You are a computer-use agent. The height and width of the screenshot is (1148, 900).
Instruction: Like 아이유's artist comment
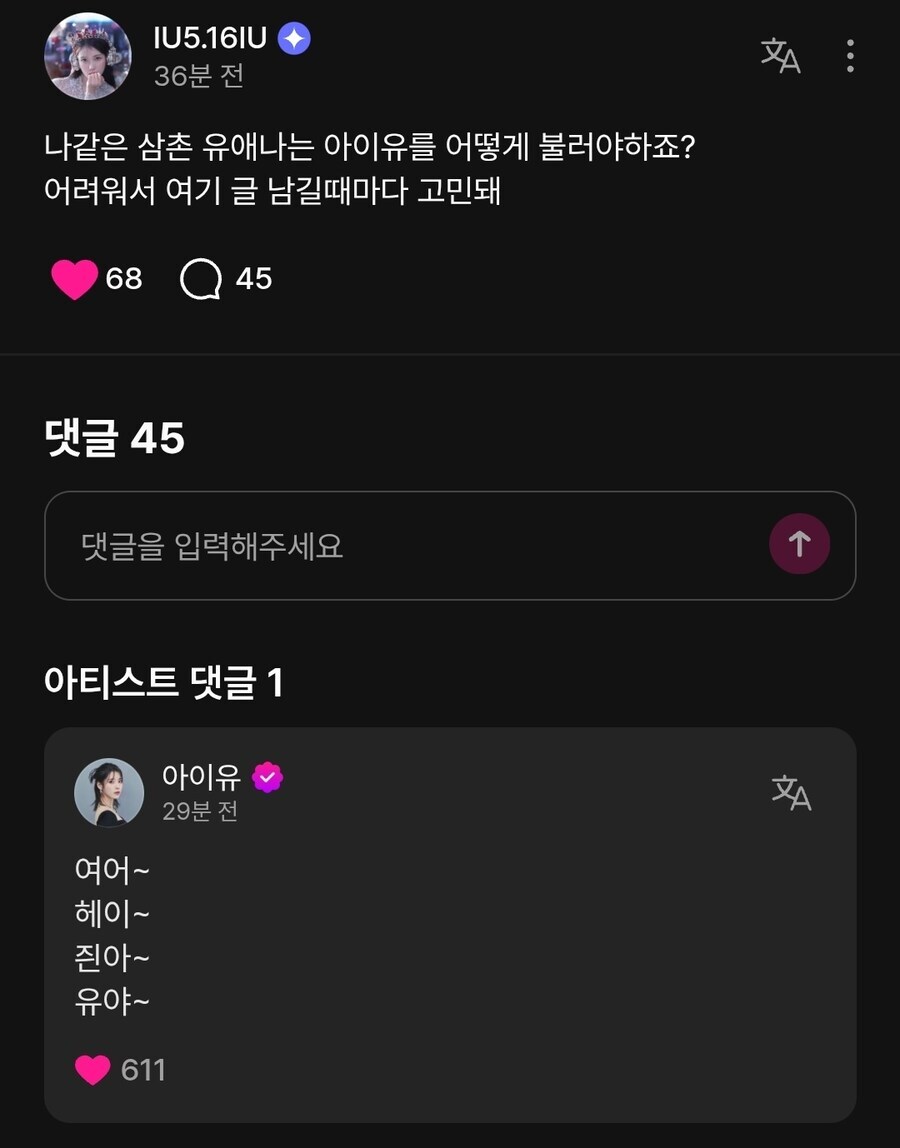pos(93,1070)
